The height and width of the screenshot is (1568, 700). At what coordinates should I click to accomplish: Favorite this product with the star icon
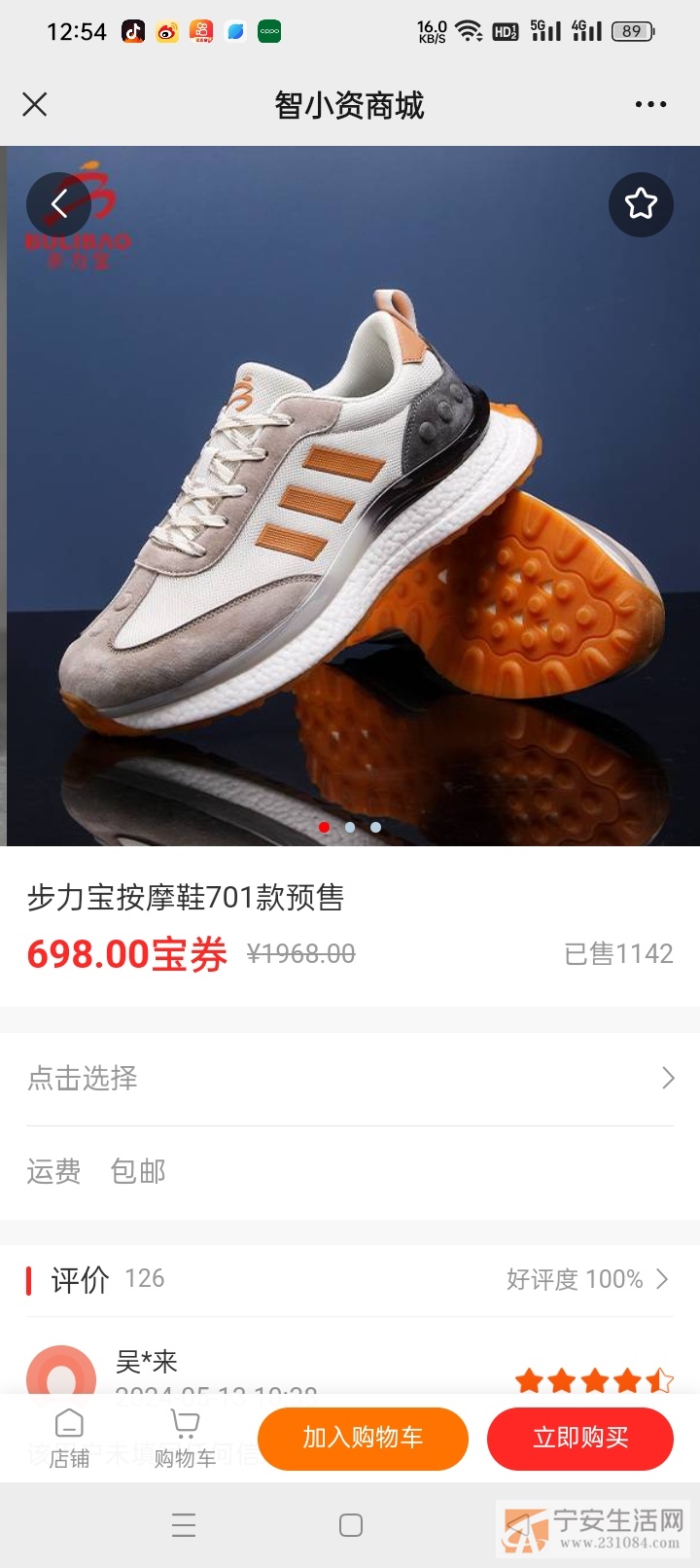(641, 204)
